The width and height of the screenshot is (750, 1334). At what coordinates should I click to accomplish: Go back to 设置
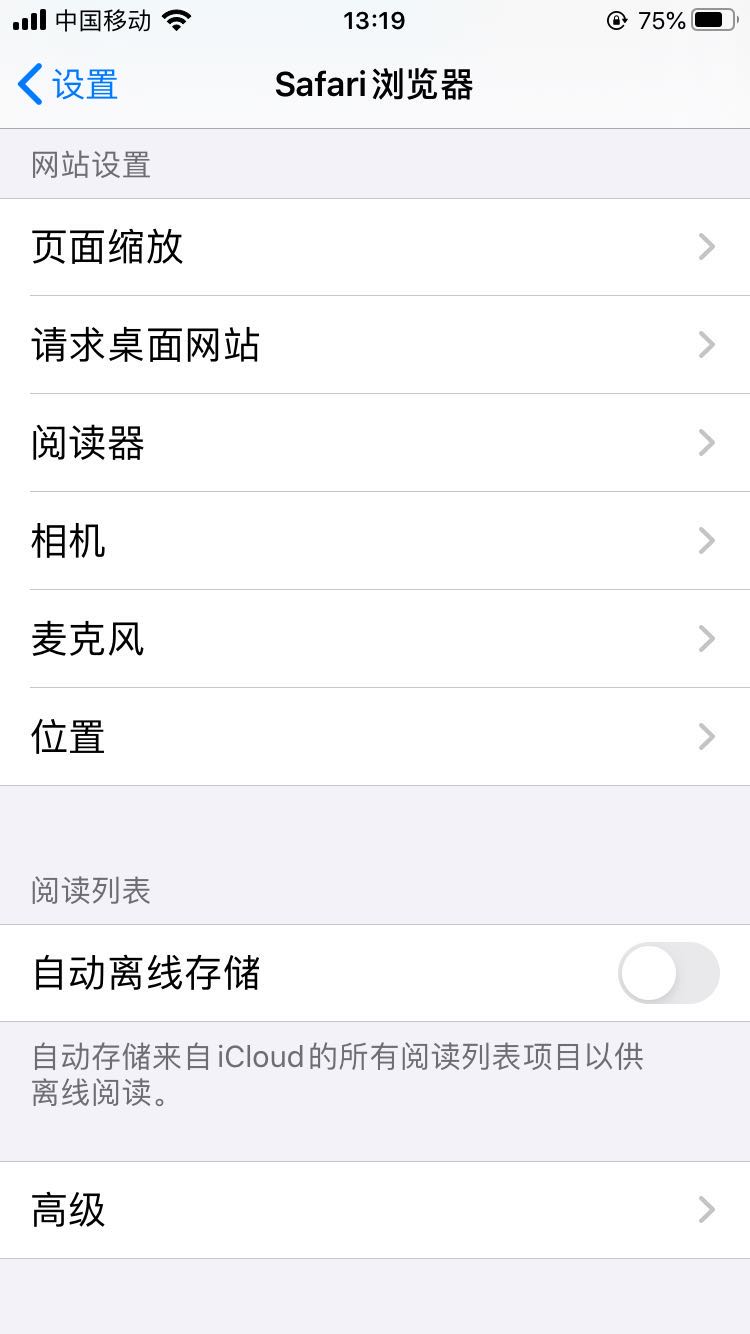point(68,85)
